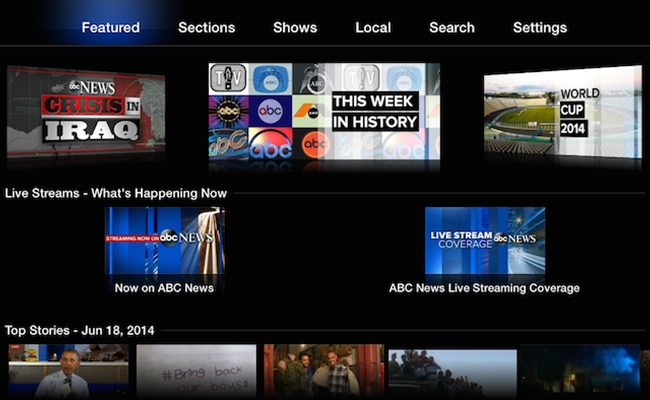
Task: Open the Search tab
Action: [452, 27]
